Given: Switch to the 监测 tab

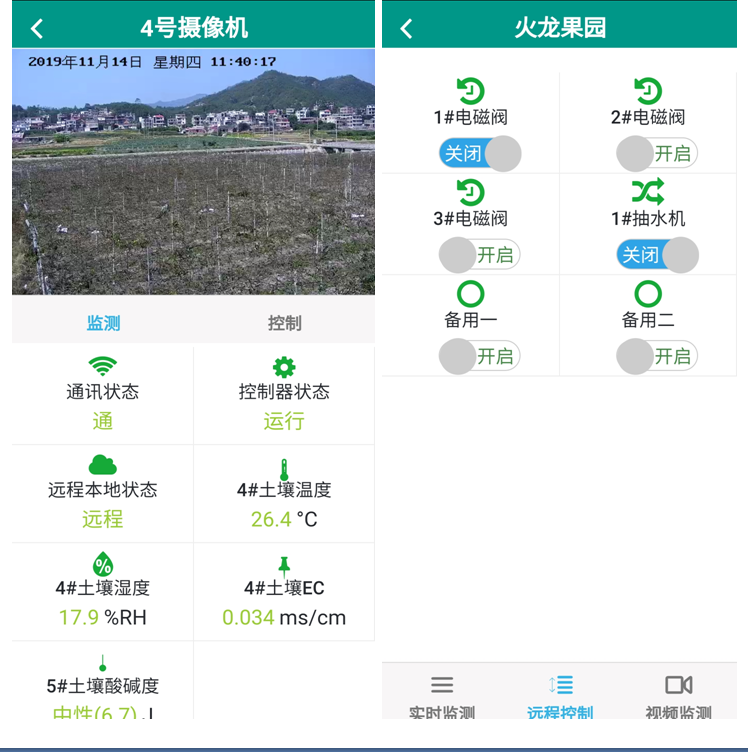Looking at the screenshot, I should point(103,323).
